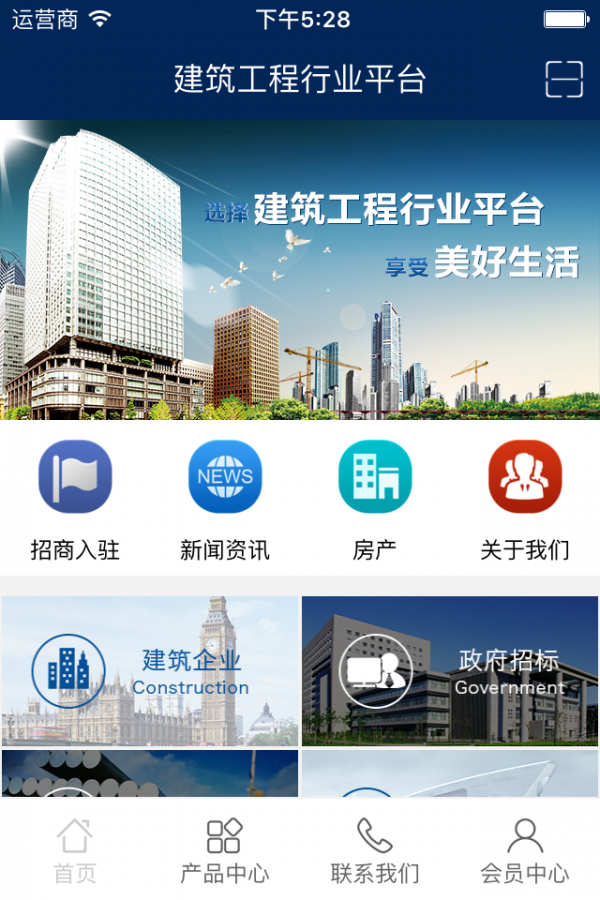Switch to the 首页 tab
600x900 pixels.
75,851
